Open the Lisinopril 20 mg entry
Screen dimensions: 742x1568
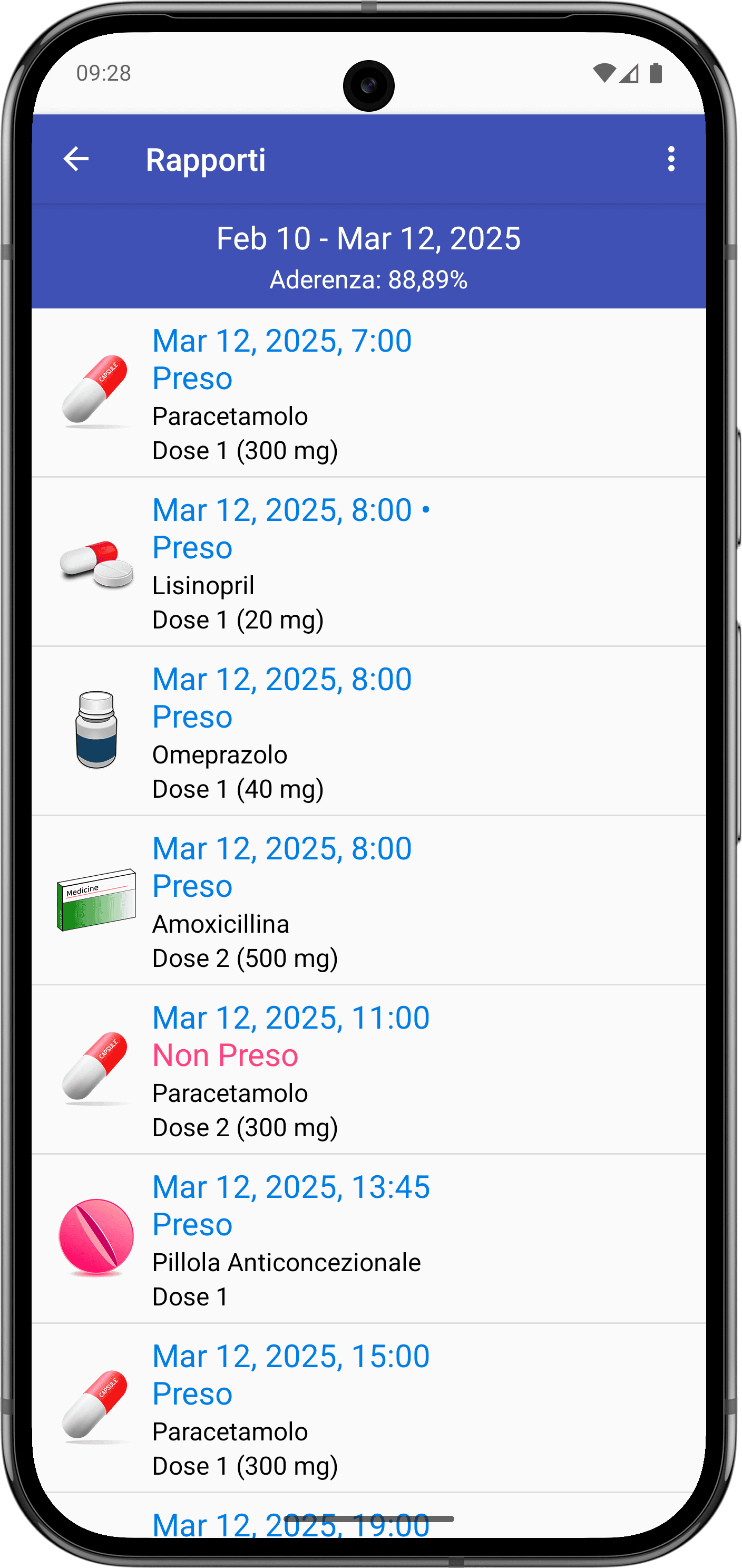click(x=368, y=562)
